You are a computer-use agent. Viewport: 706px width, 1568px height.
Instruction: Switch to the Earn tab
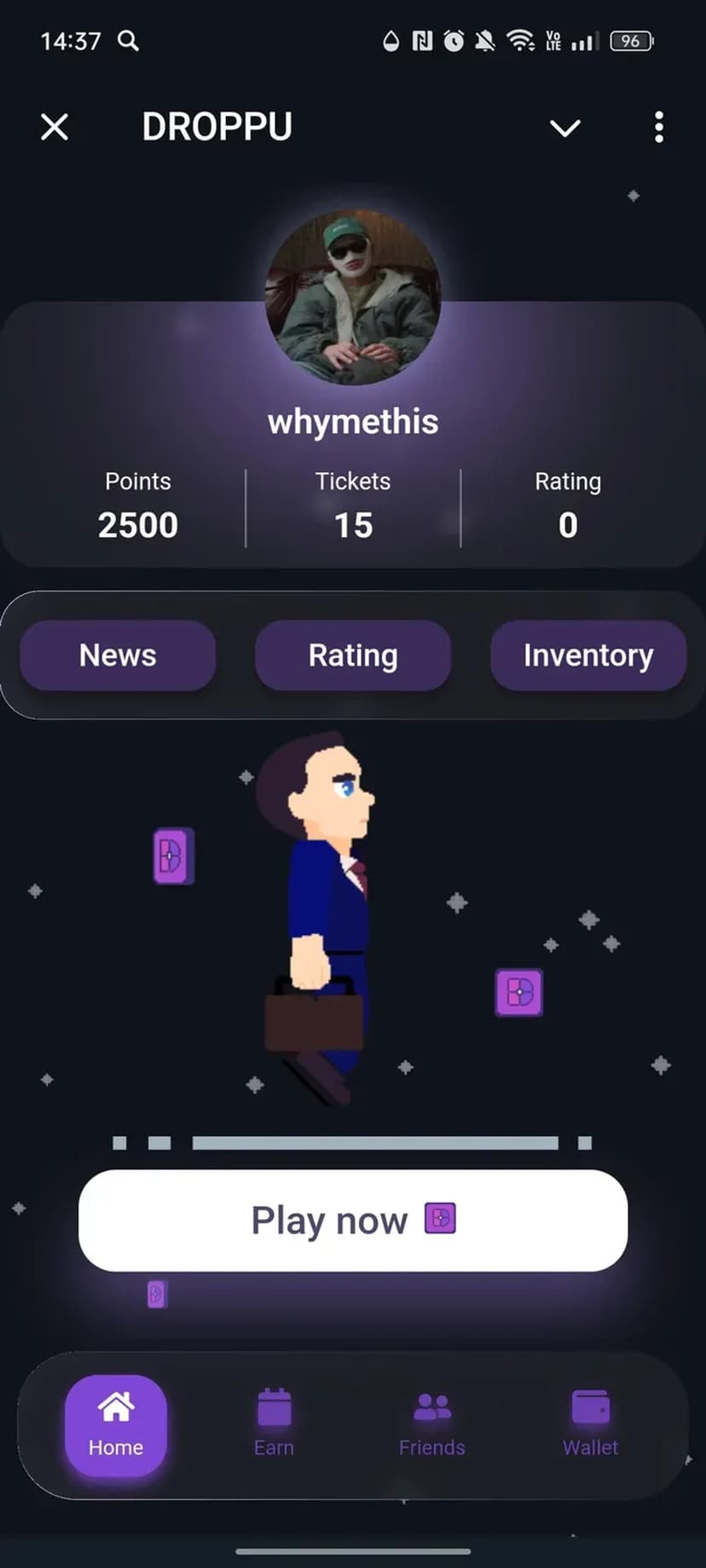coord(274,1425)
